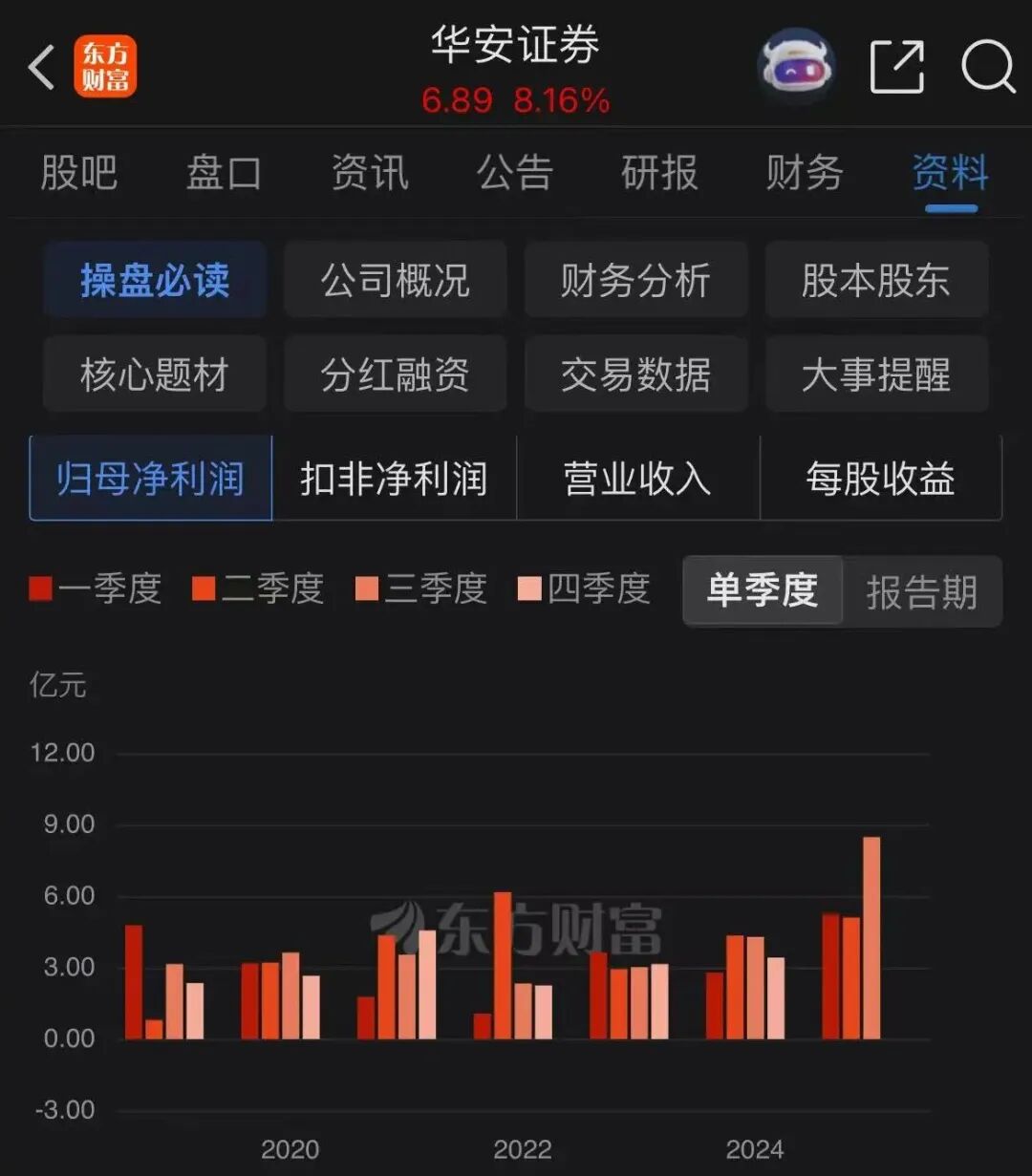
Task: Open 分红融资 section
Action: [395, 374]
